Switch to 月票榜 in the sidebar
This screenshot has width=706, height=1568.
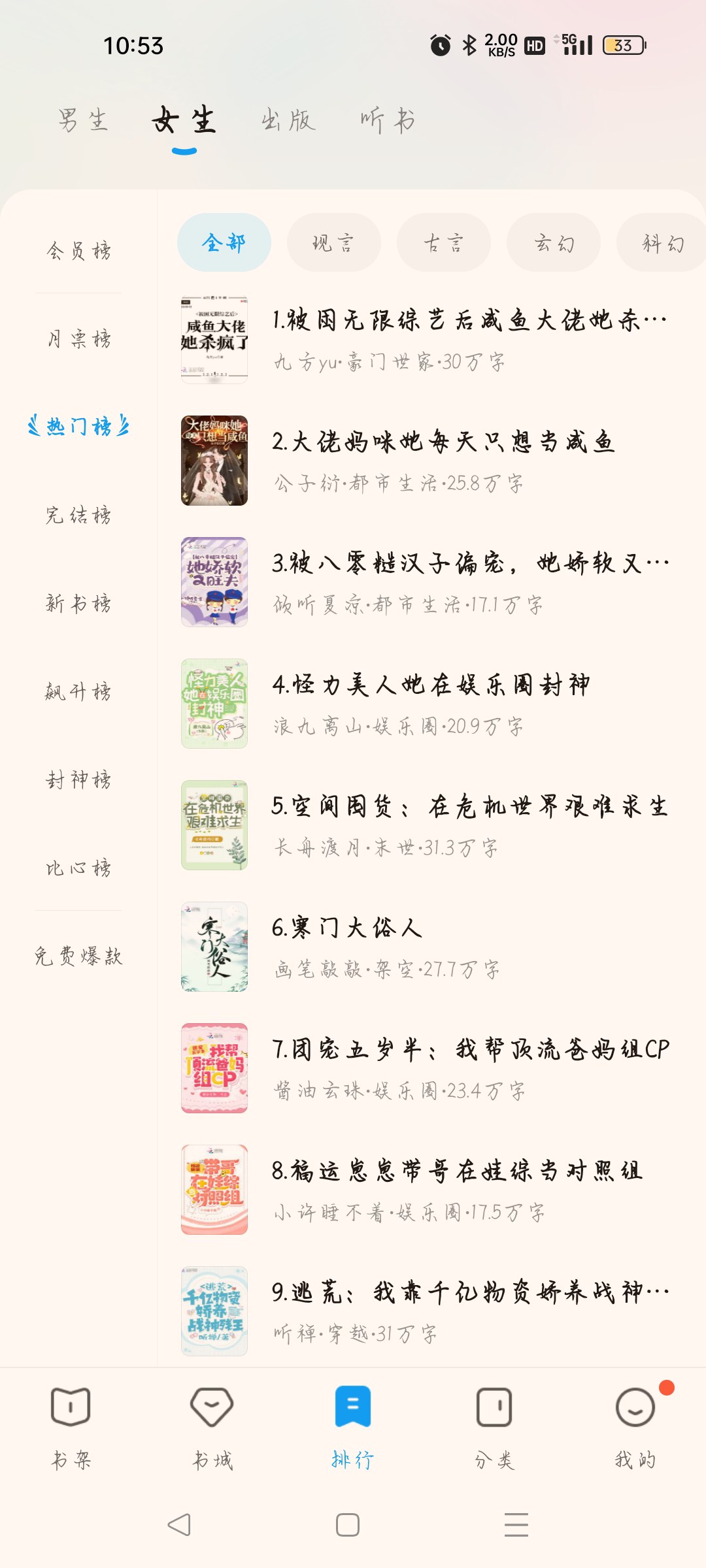(78, 338)
